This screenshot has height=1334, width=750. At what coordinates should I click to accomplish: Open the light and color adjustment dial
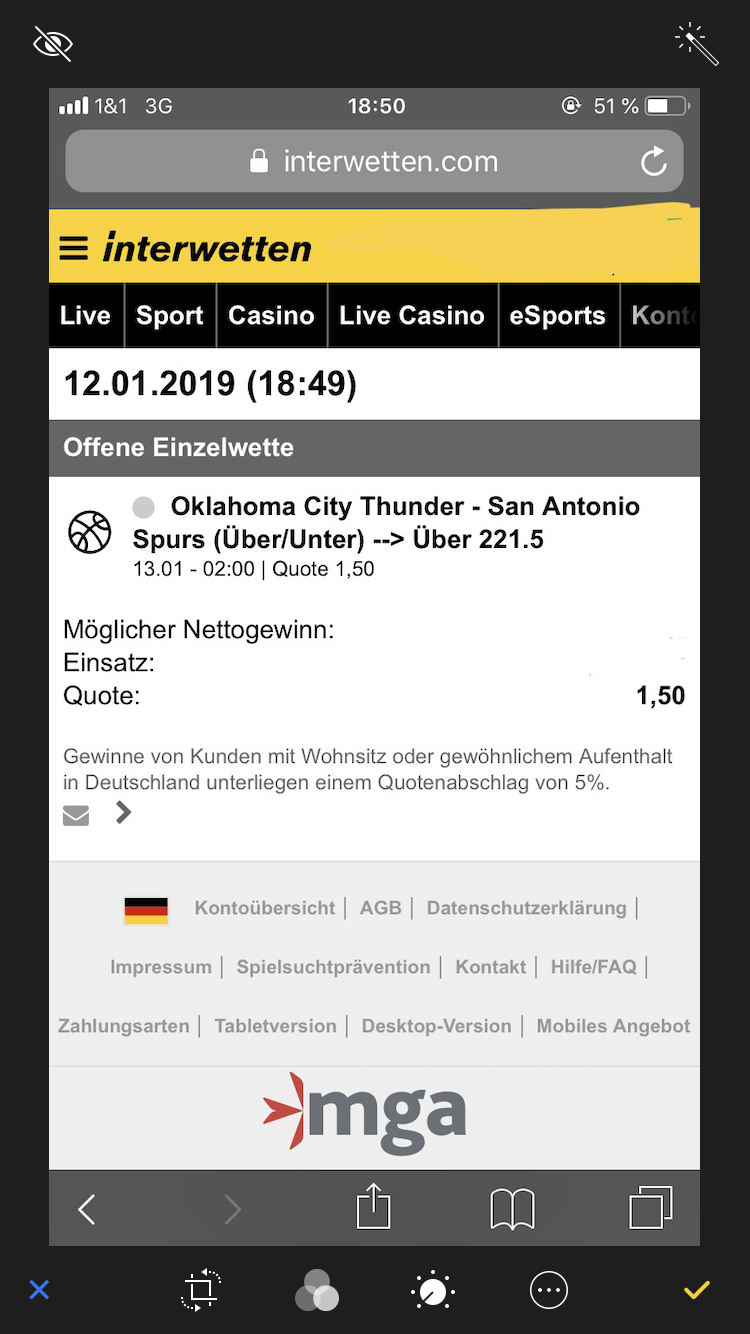pos(433,1290)
